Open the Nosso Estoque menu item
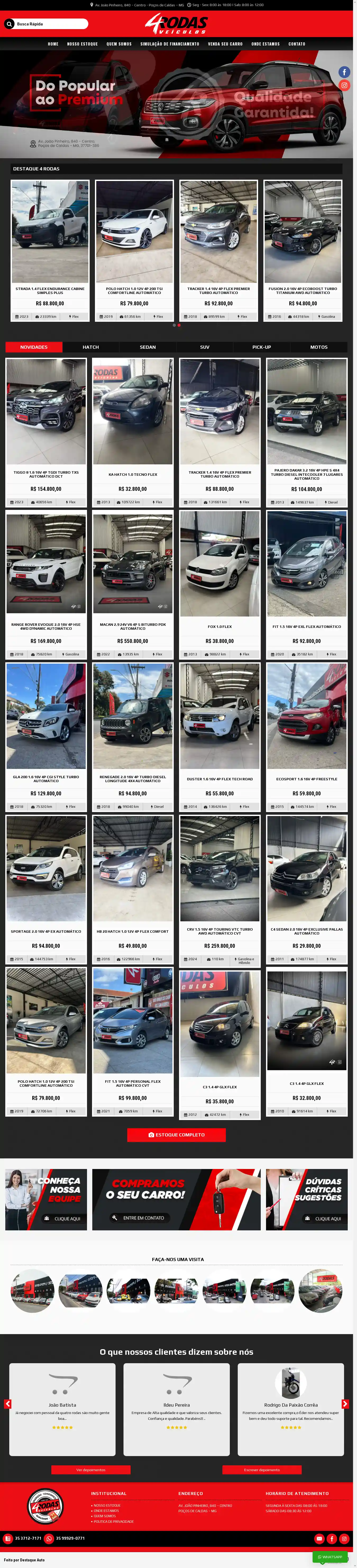Image resolution: width=357 pixels, height=1568 pixels. 82,44
